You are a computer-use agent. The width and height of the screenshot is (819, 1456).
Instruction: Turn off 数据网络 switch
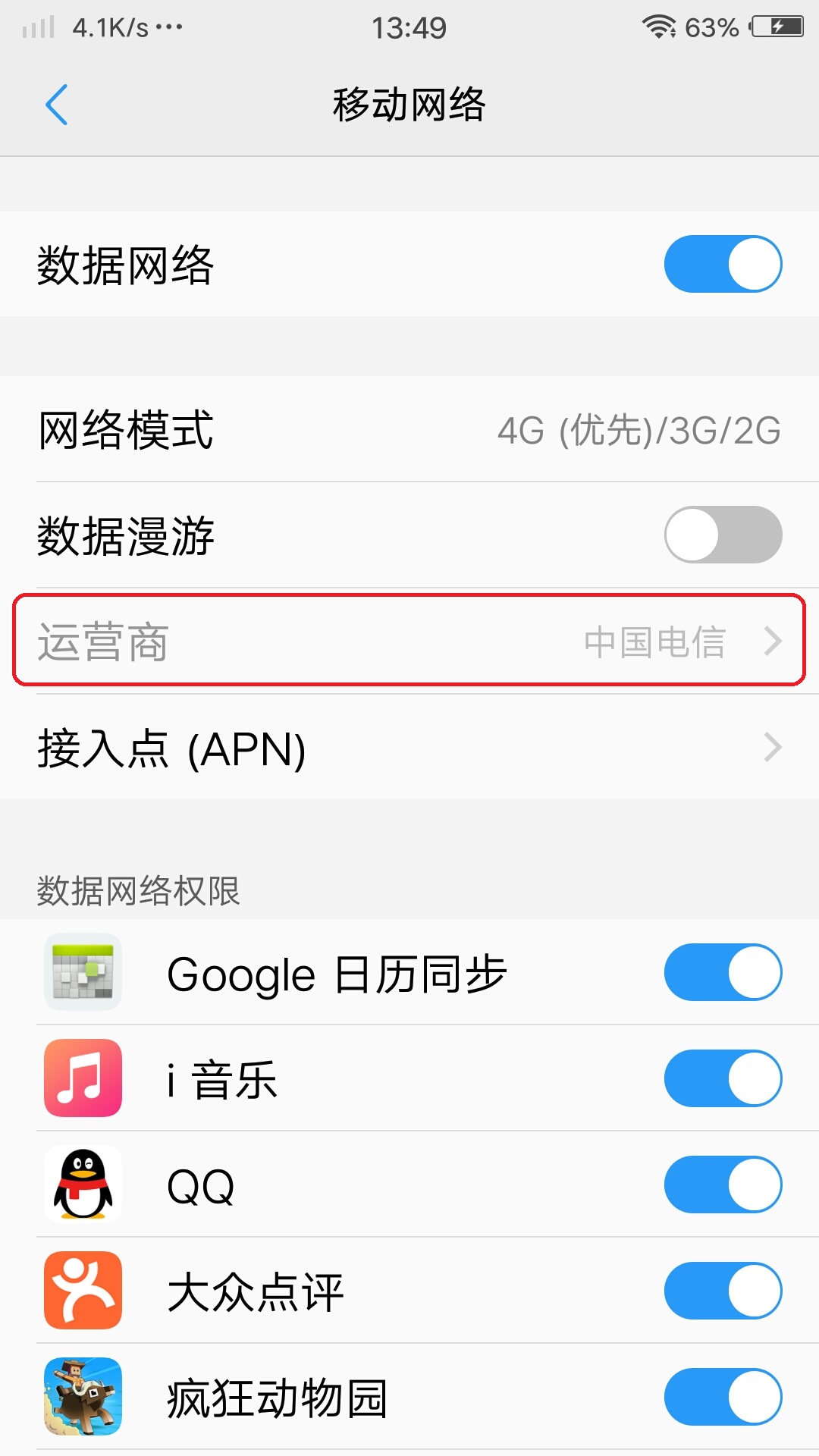pyautogui.click(x=723, y=264)
